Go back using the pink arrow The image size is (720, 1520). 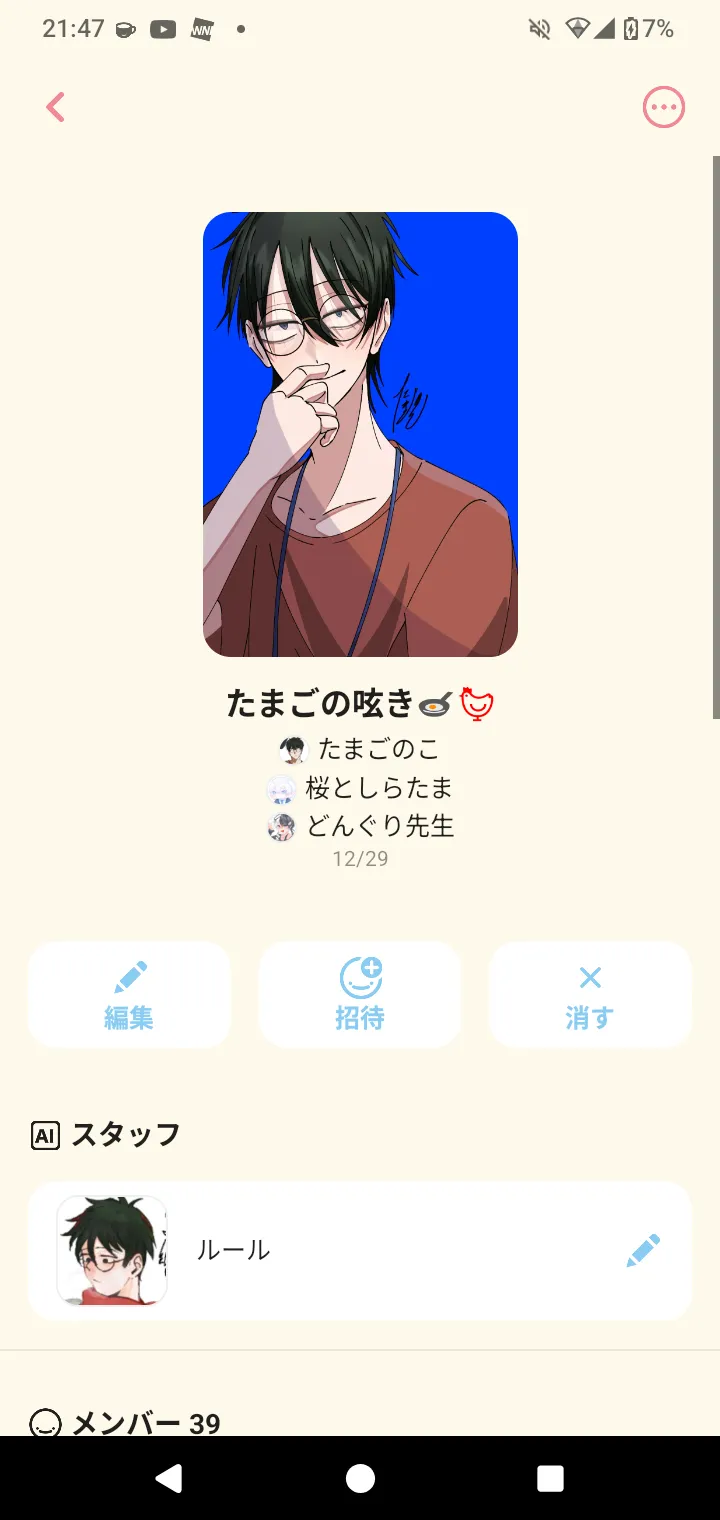coord(56,107)
